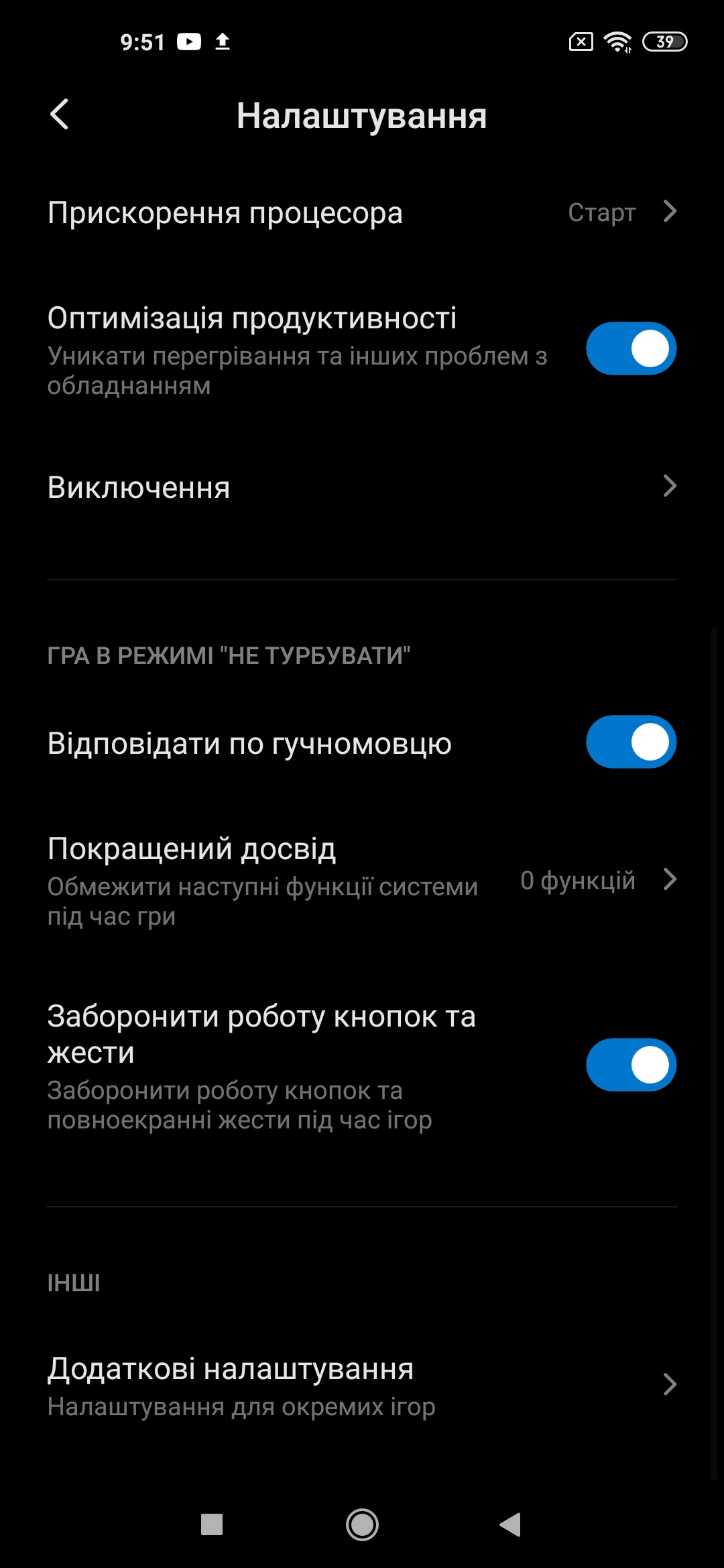Disable Оптимізація продуктивності

coord(630,348)
